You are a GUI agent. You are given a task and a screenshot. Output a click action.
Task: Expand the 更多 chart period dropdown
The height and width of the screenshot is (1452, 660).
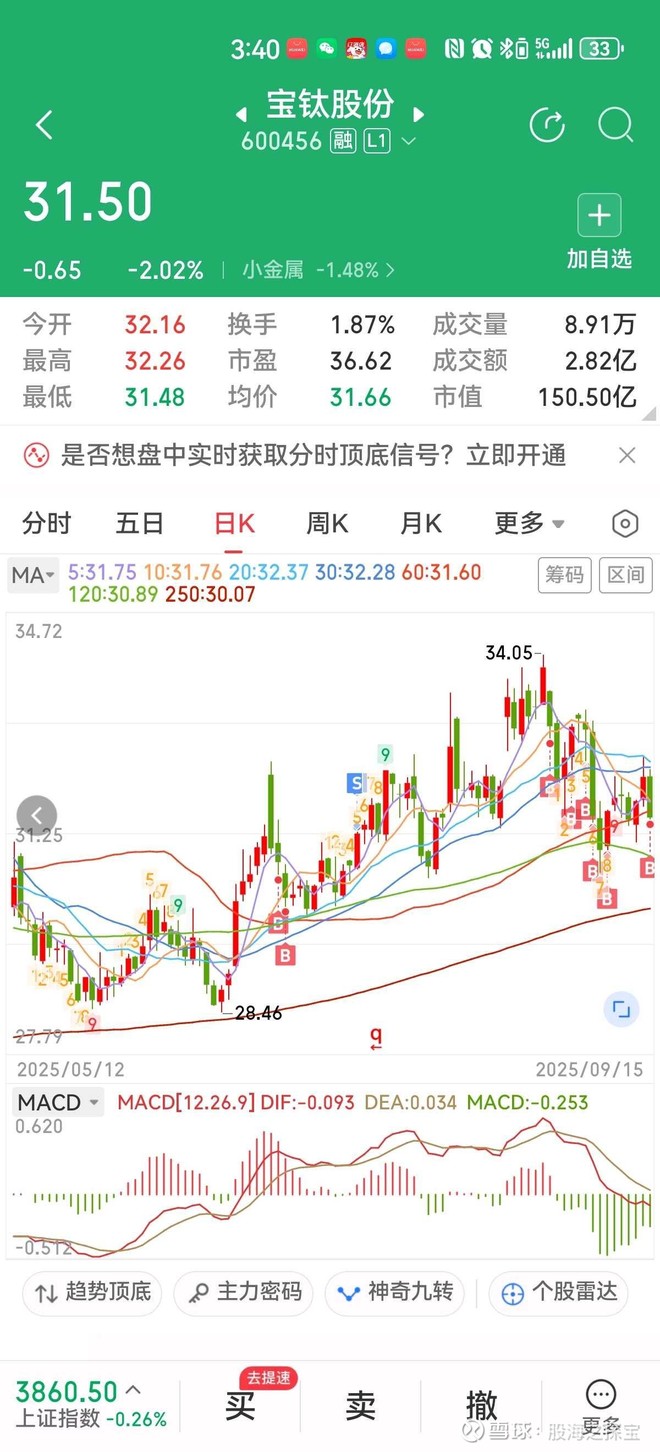529,523
